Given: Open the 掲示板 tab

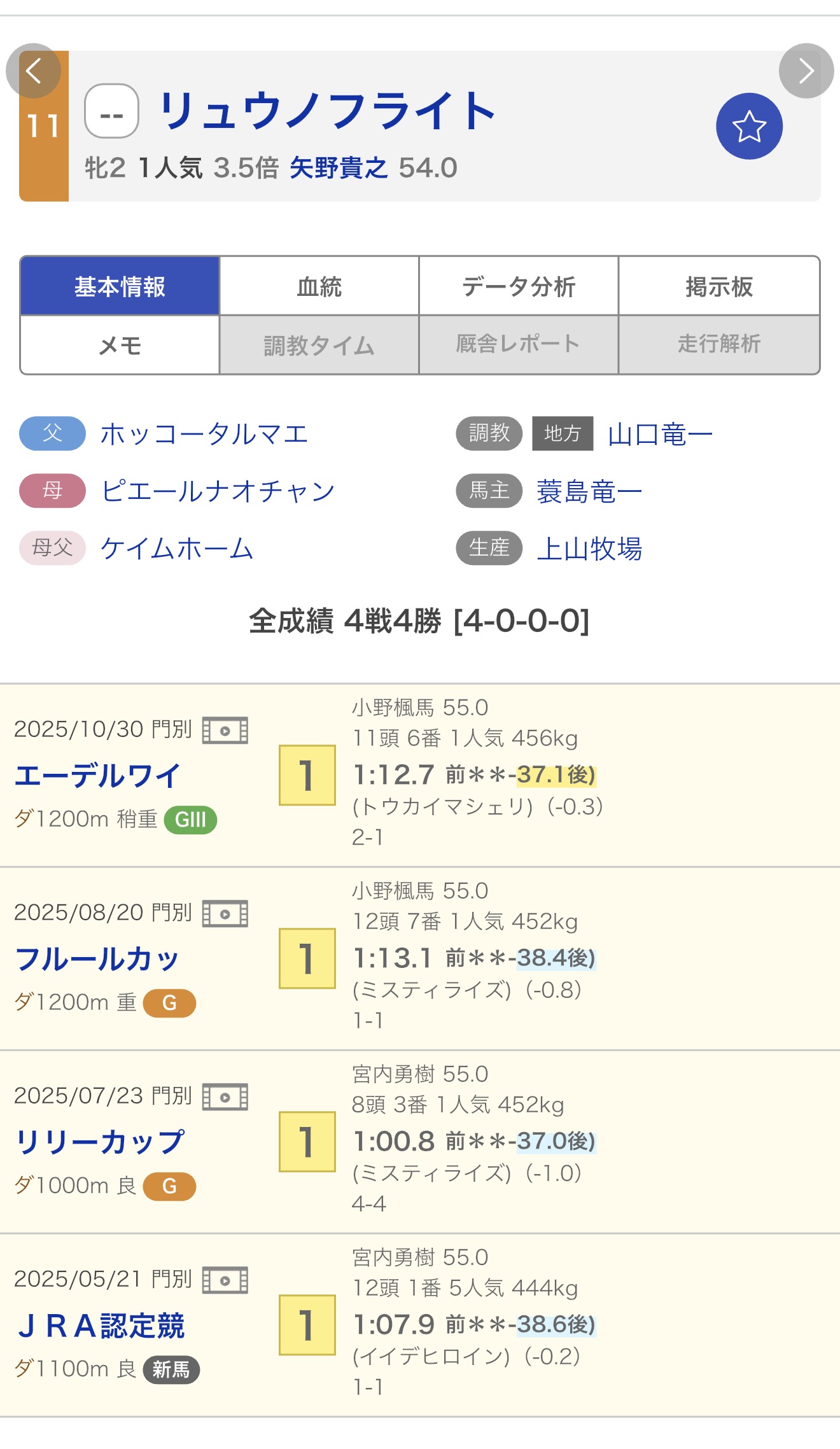Looking at the screenshot, I should (718, 286).
